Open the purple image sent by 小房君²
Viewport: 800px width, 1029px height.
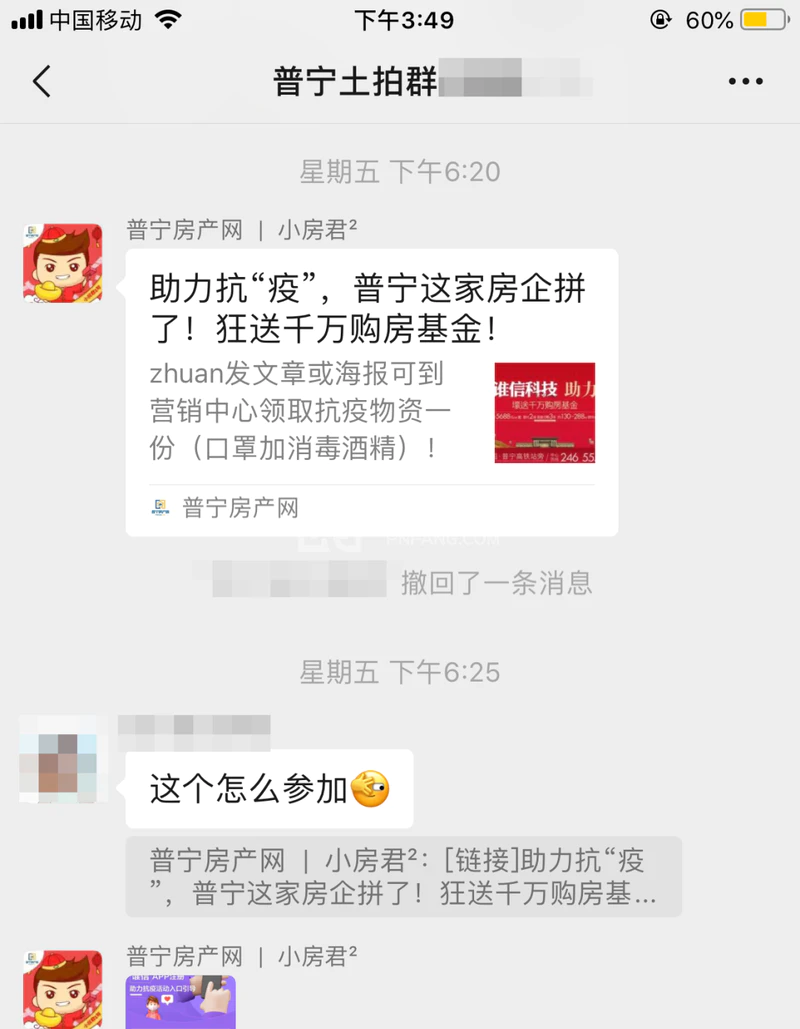180,1002
